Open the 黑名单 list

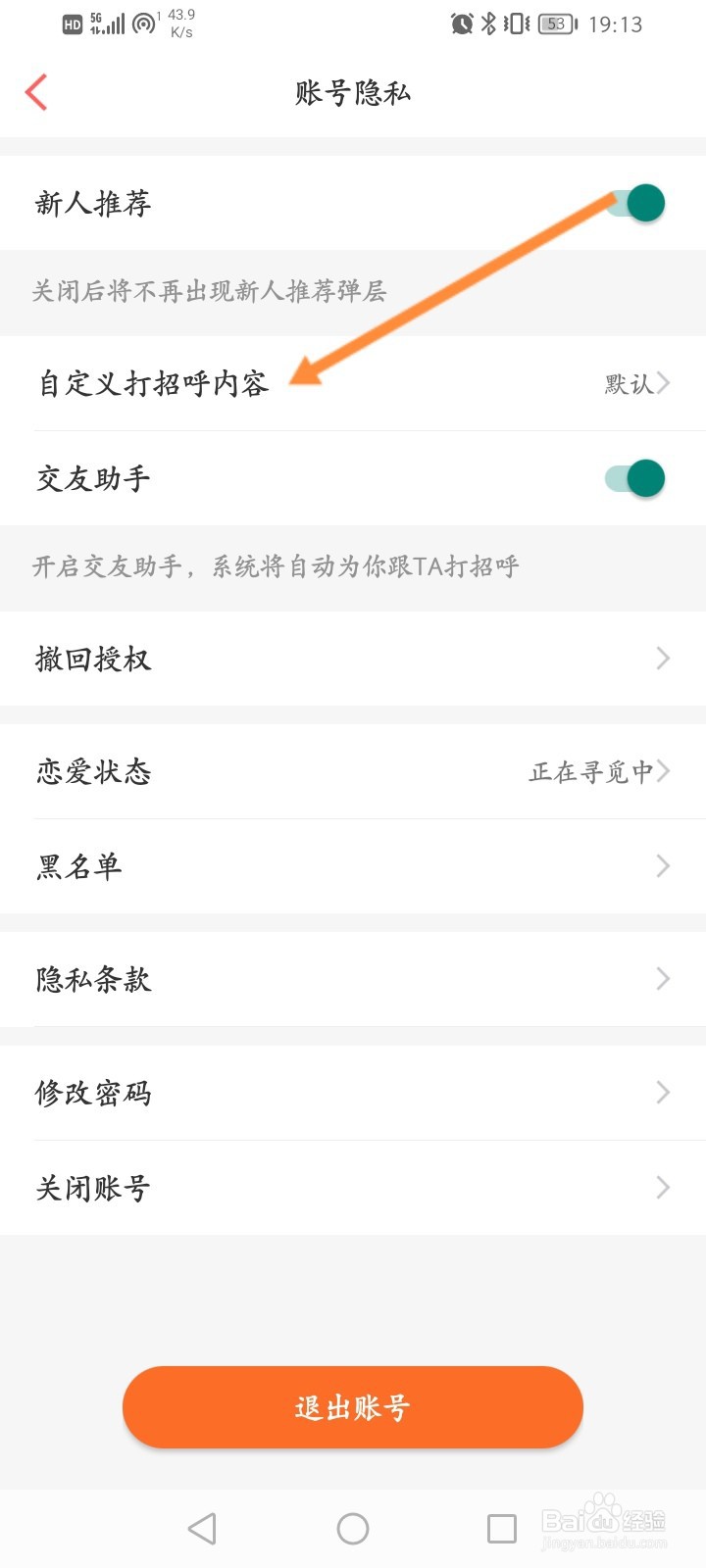(353, 866)
